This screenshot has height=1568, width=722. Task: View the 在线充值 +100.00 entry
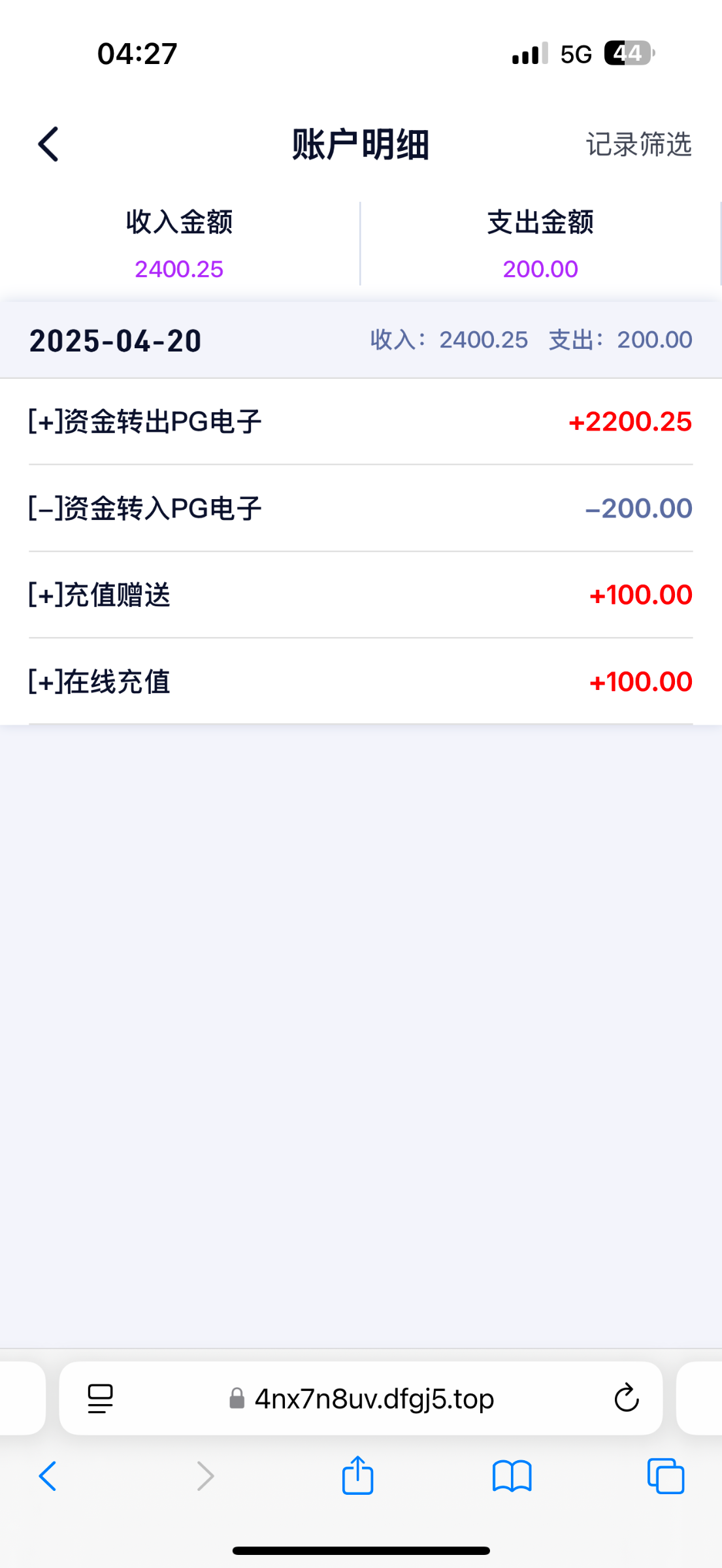tap(361, 681)
